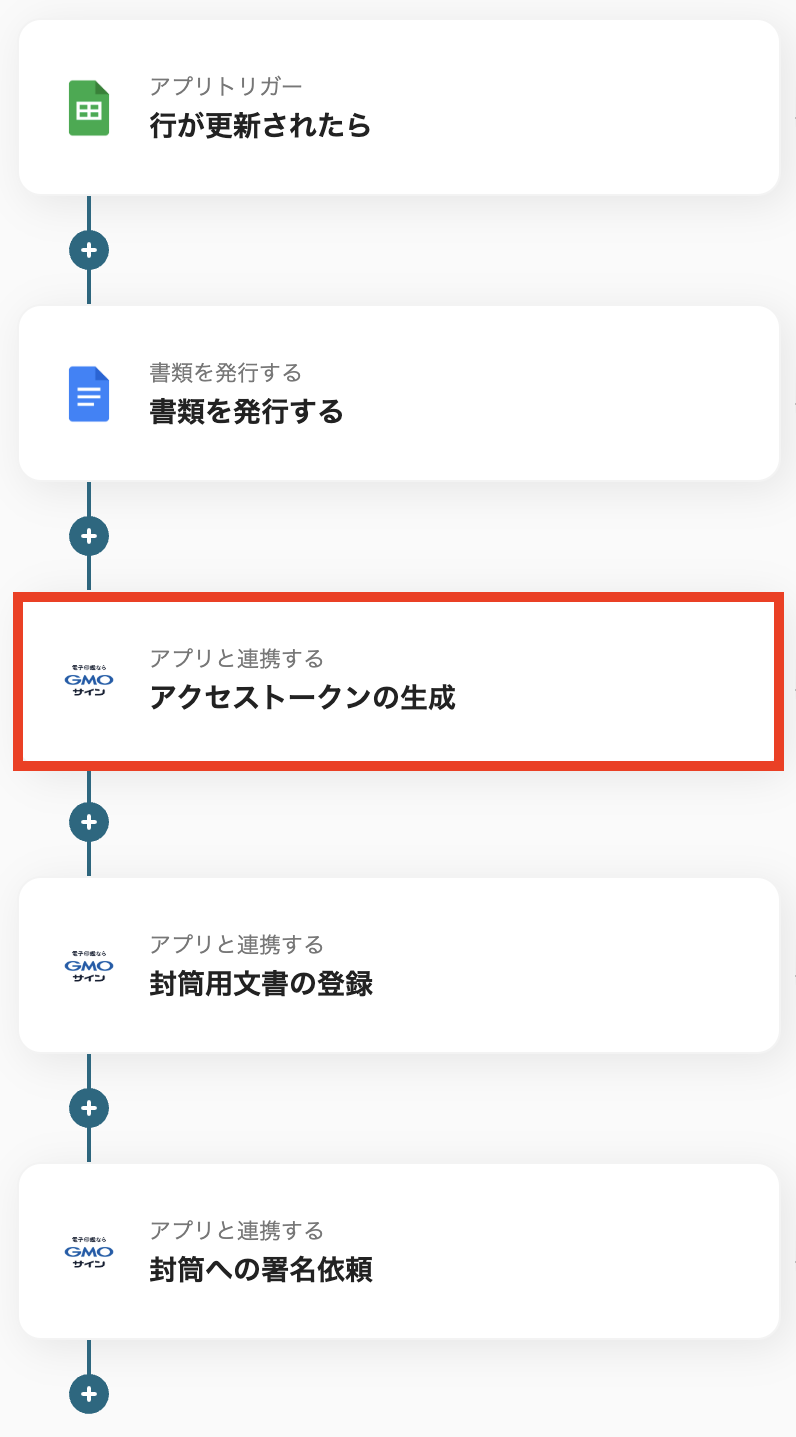Screen dimensions: 796x1437
Task: Open the 書類を発行する step card
Action: point(398,394)
